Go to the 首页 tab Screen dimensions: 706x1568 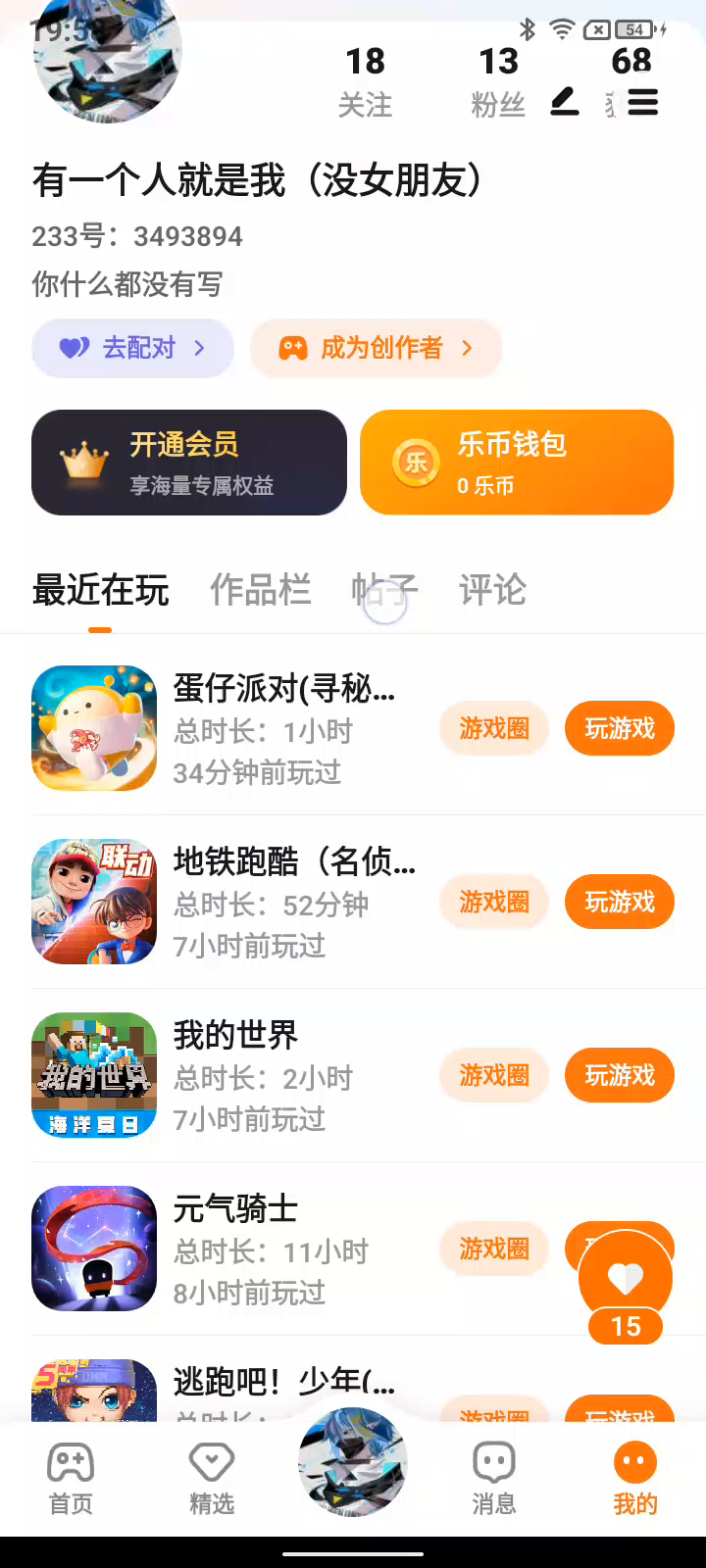click(71, 1480)
